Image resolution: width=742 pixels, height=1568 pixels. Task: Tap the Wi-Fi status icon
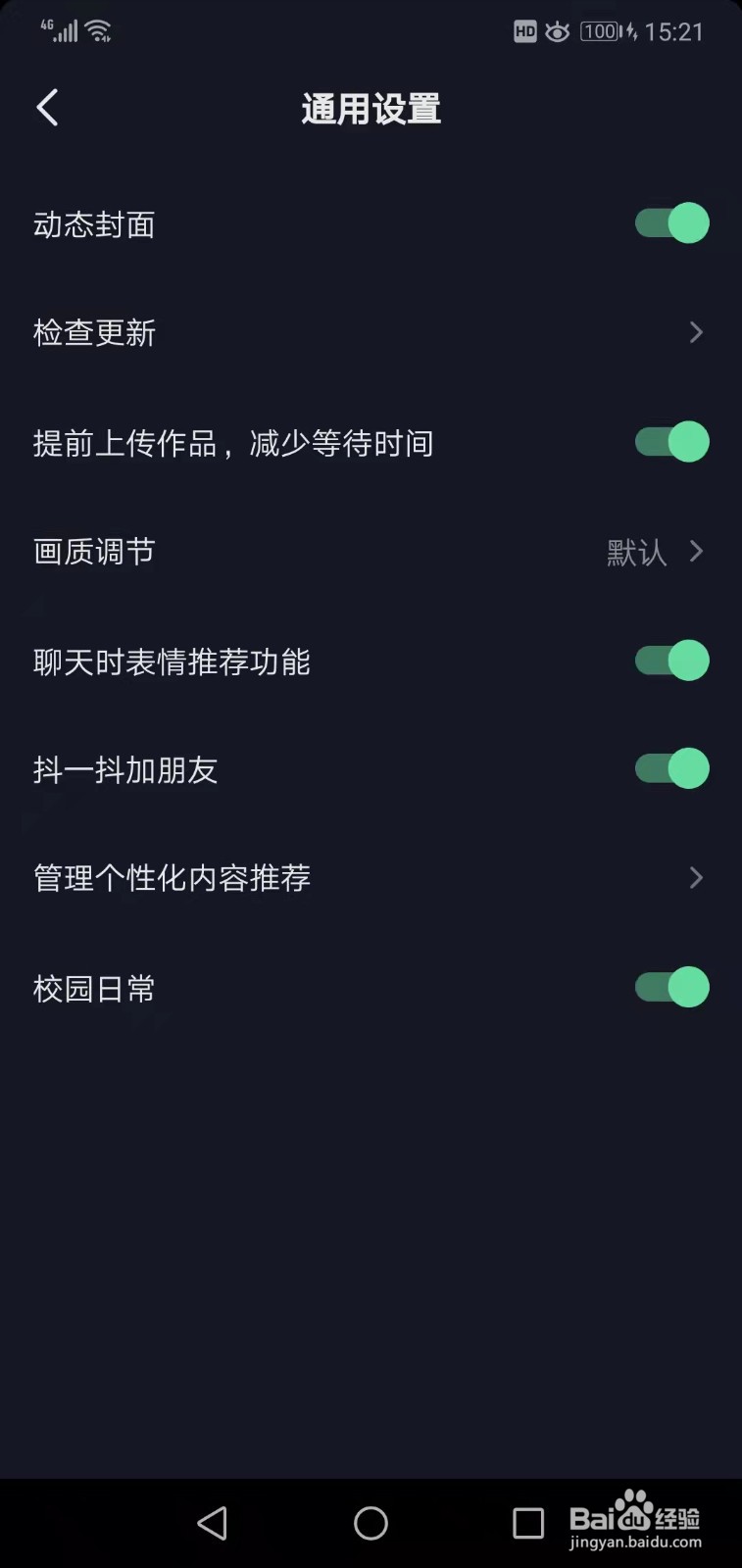tap(98, 29)
